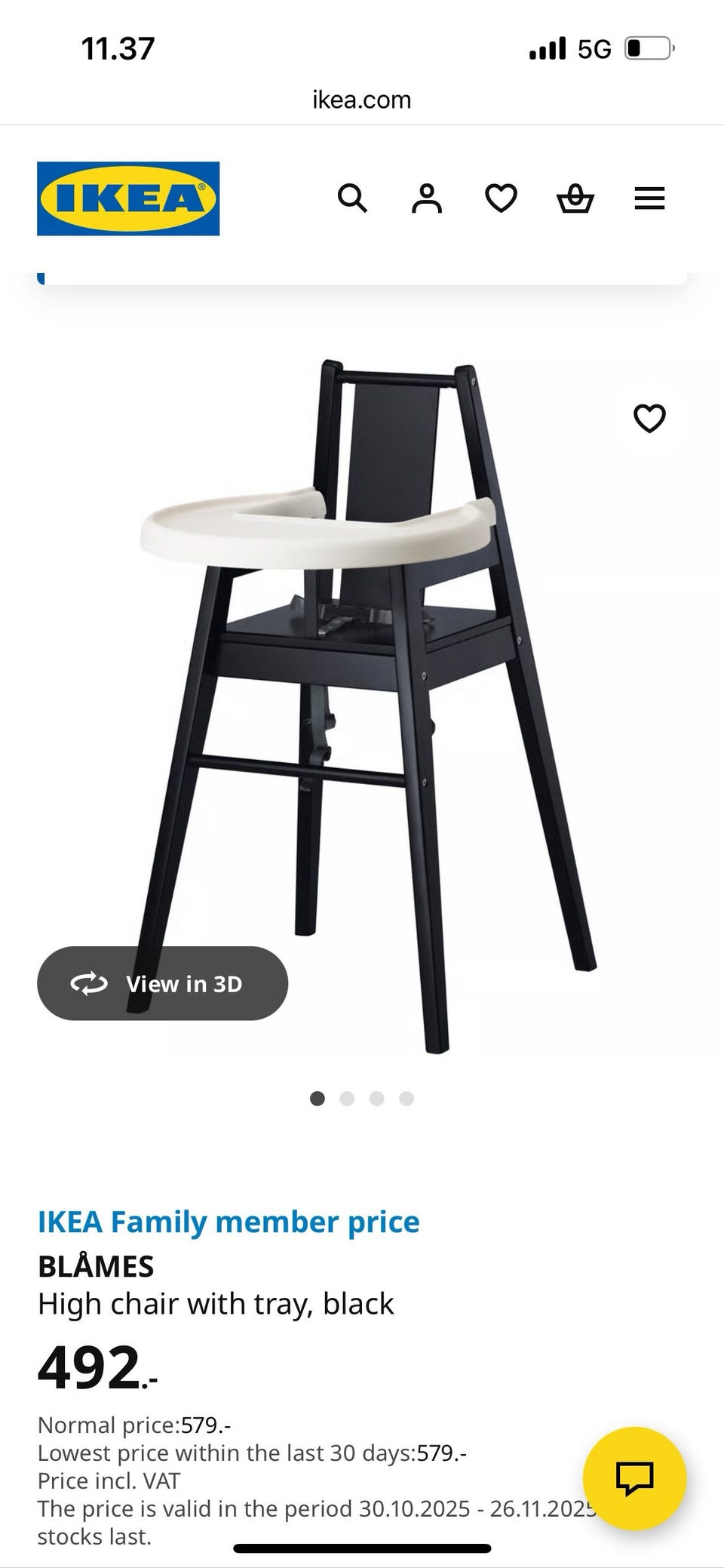Open the IKEA search icon
This screenshot has height=1568, width=724.
[x=352, y=198]
